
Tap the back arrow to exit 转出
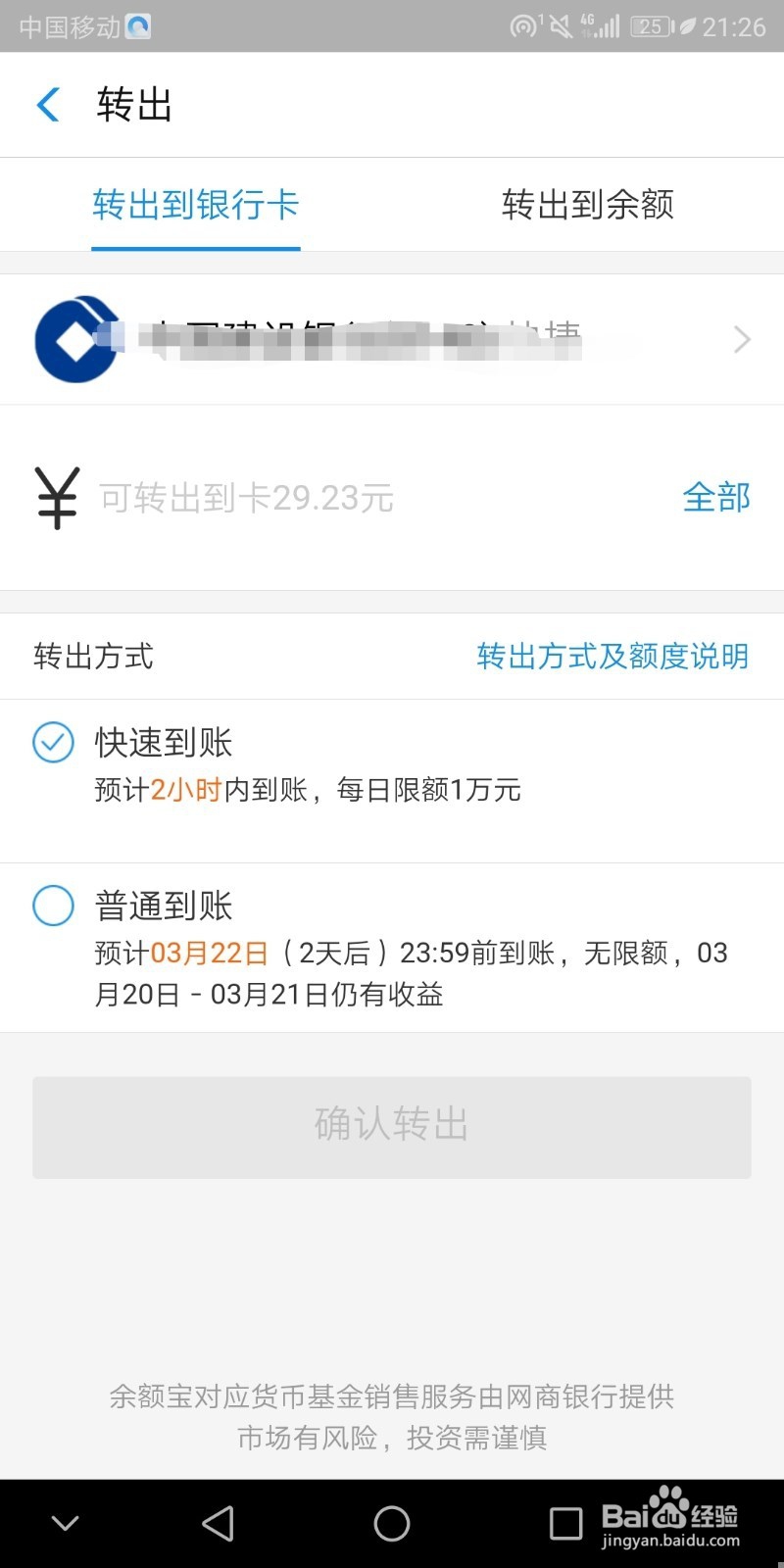pyautogui.click(x=47, y=104)
